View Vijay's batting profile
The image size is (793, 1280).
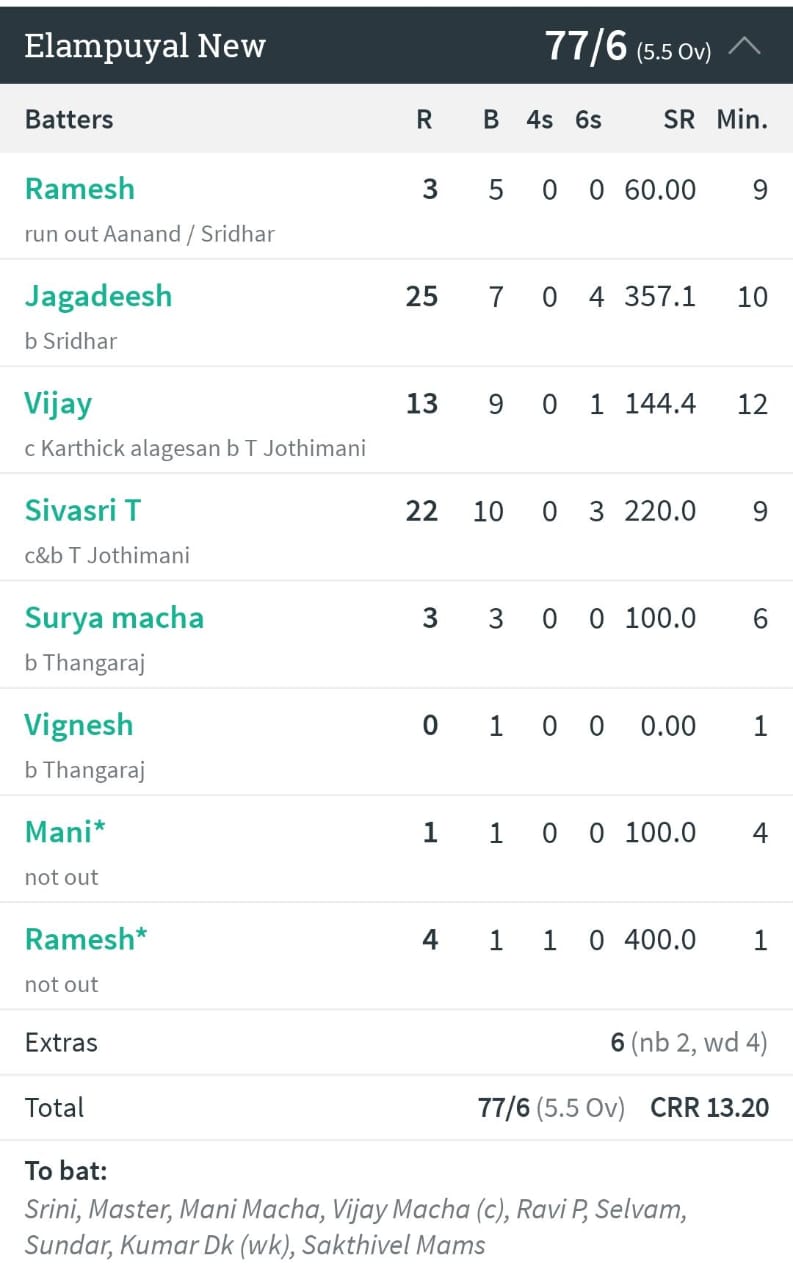click(58, 404)
